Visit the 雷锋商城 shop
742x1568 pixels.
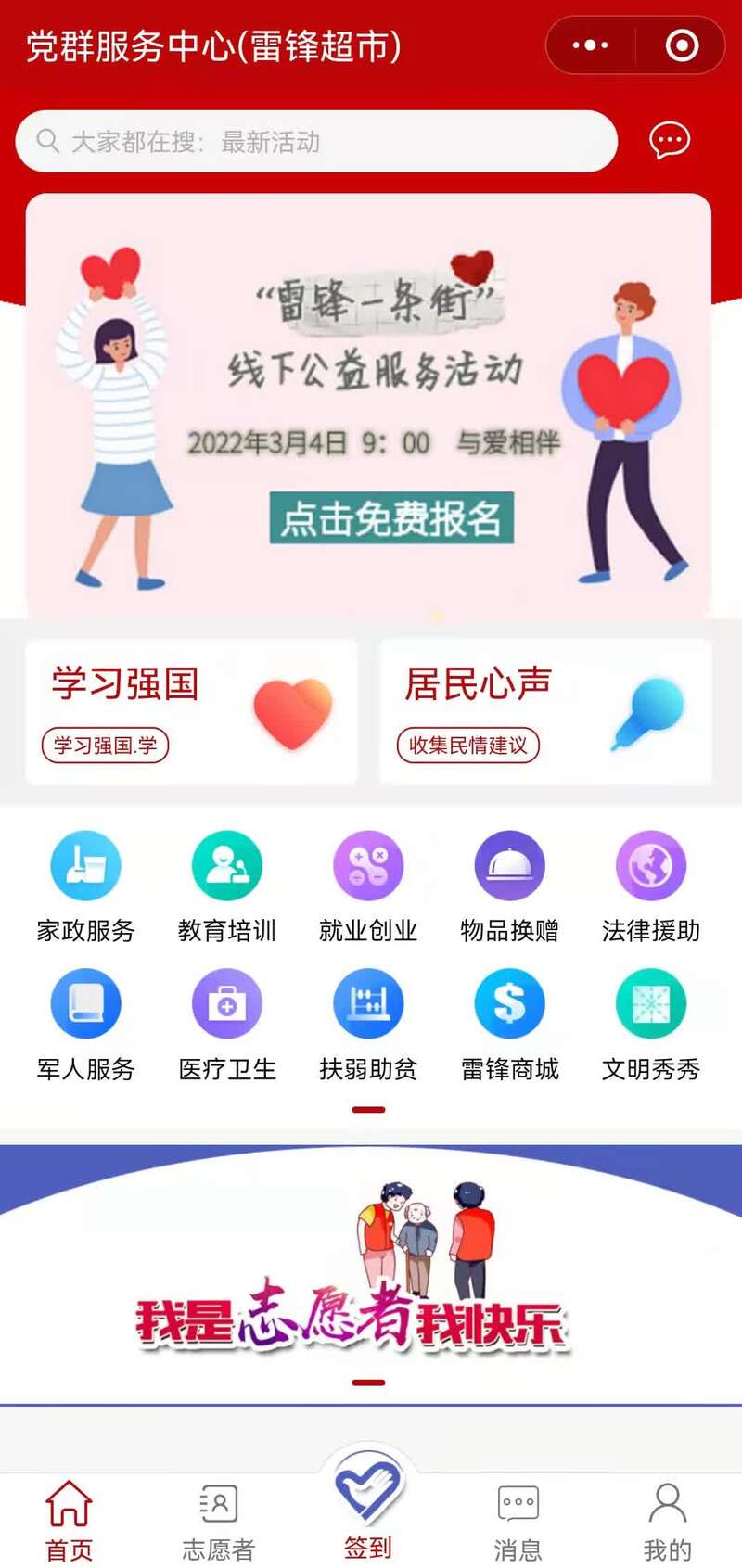509,1025
